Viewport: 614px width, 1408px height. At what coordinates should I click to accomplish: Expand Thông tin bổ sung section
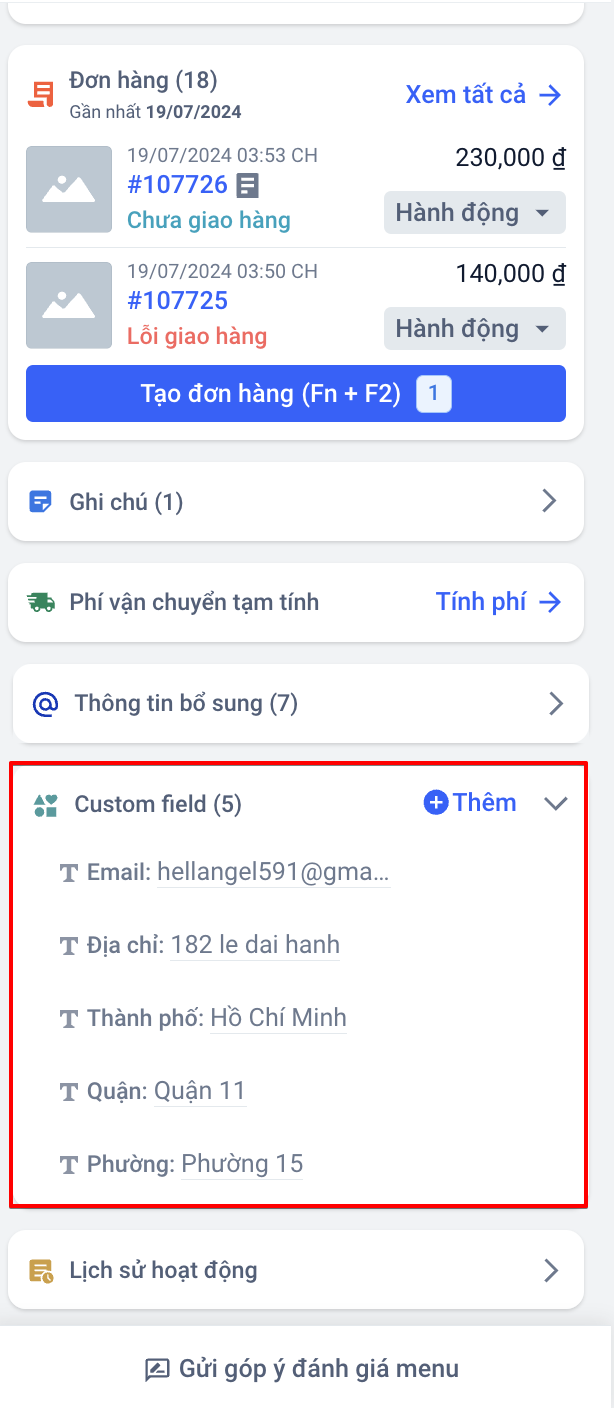tap(300, 703)
